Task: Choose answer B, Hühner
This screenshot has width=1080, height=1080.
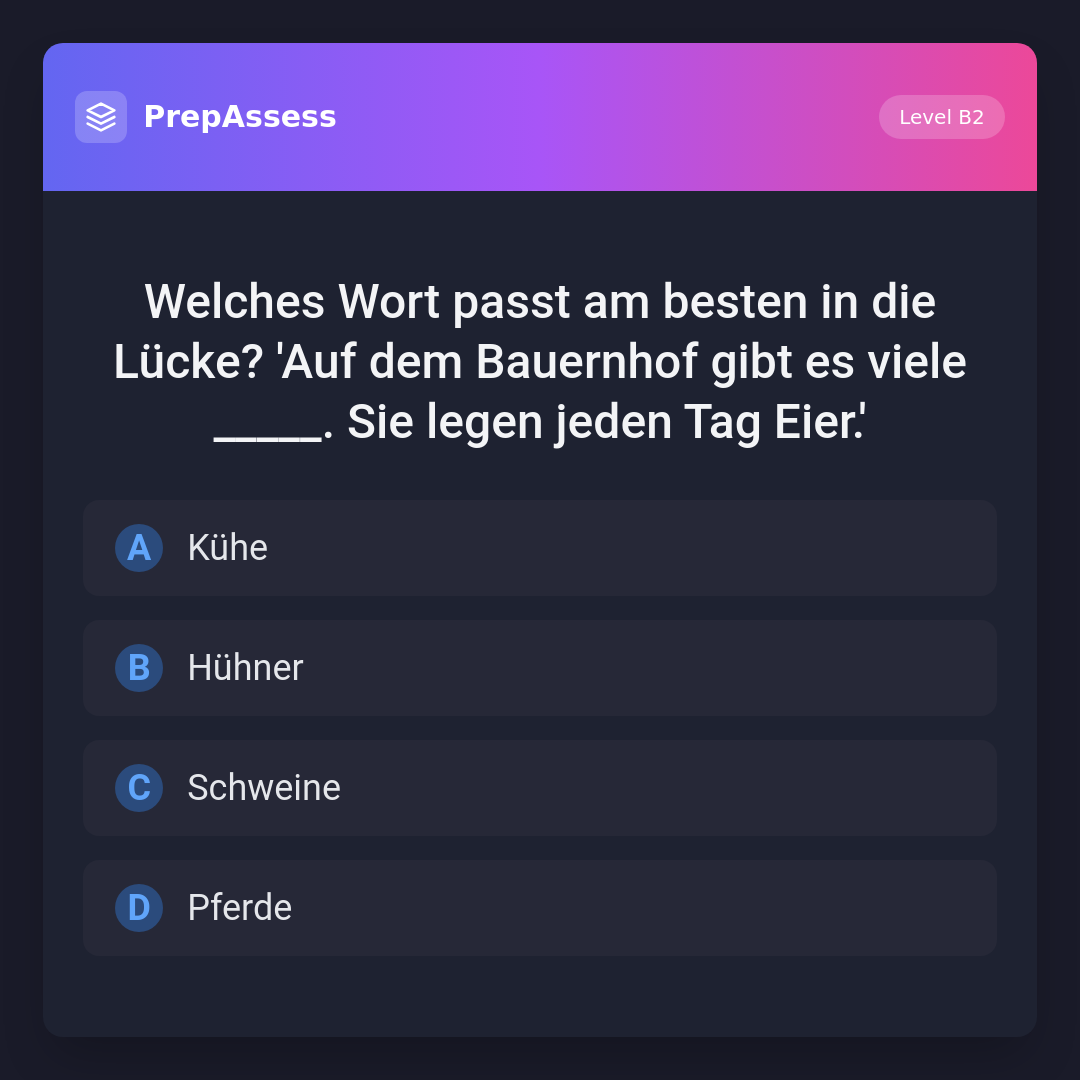Action: pyautogui.click(x=540, y=668)
